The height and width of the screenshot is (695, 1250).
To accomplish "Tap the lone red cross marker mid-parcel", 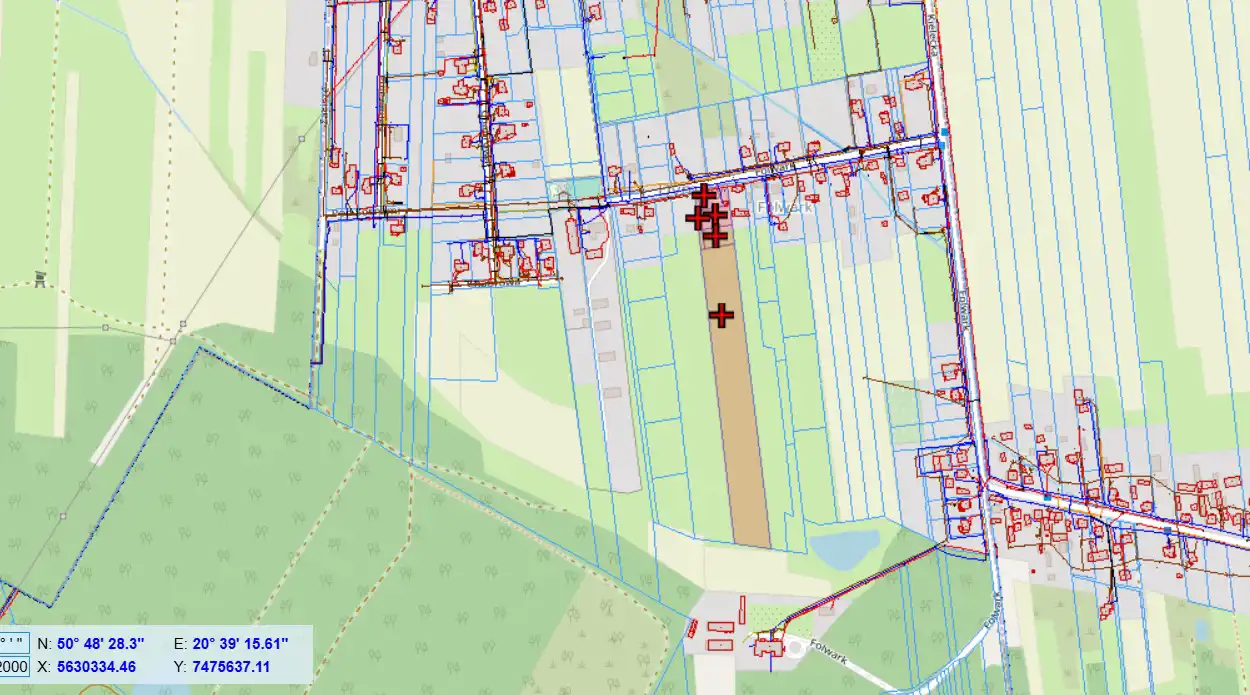I will coord(721,315).
